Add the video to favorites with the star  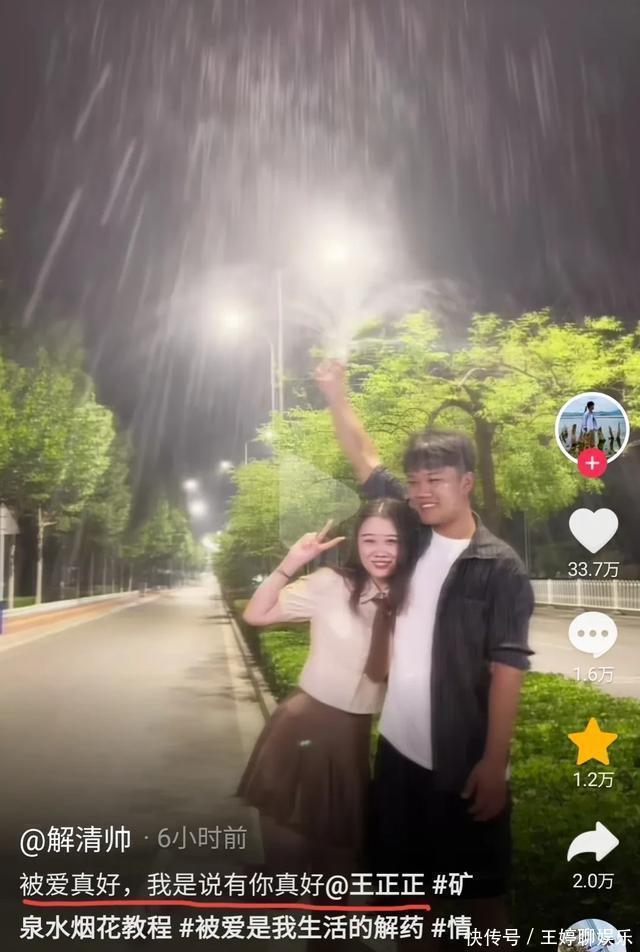point(593,742)
